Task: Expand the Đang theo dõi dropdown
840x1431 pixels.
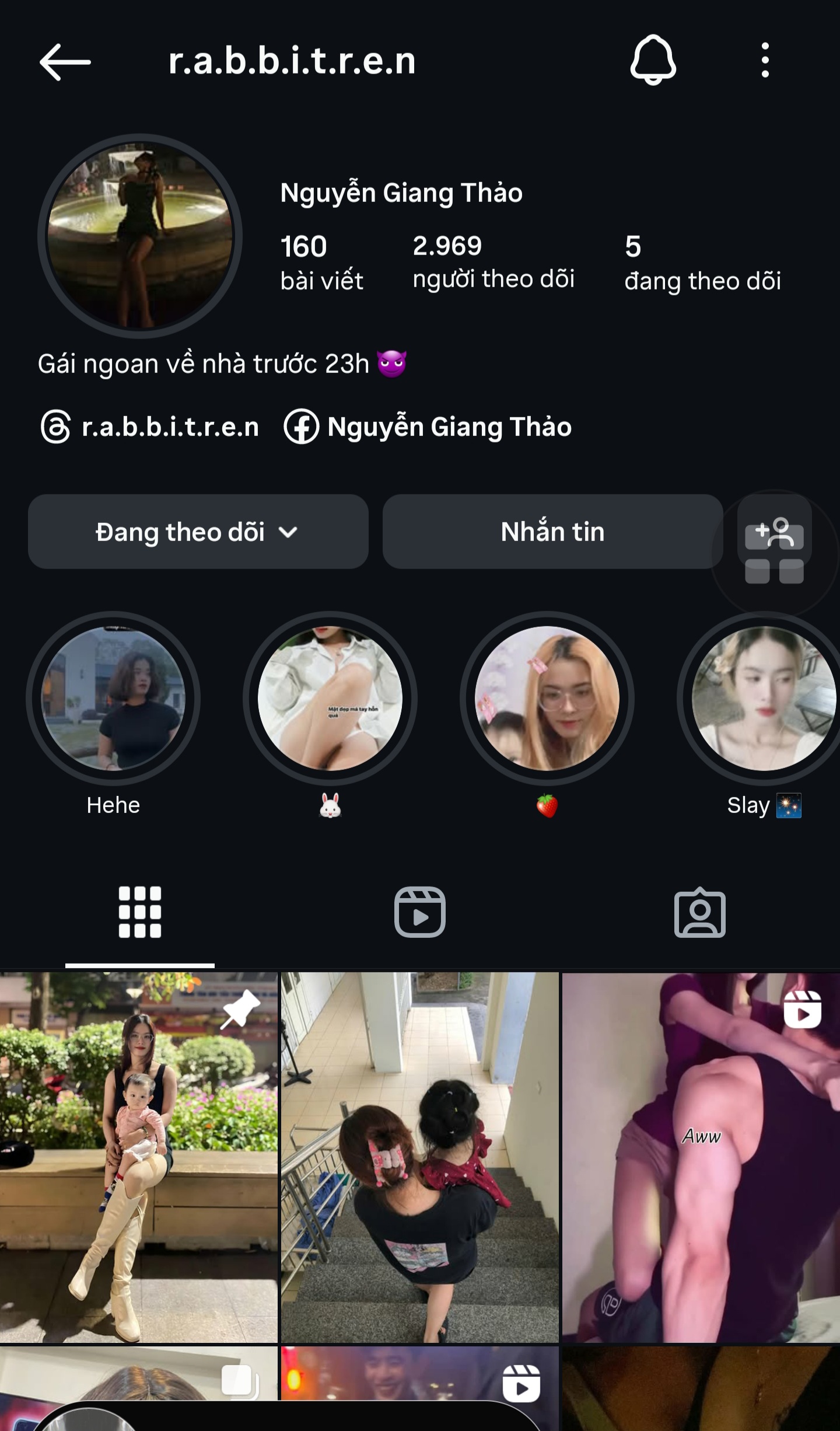Action: pyautogui.click(x=198, y=532)
